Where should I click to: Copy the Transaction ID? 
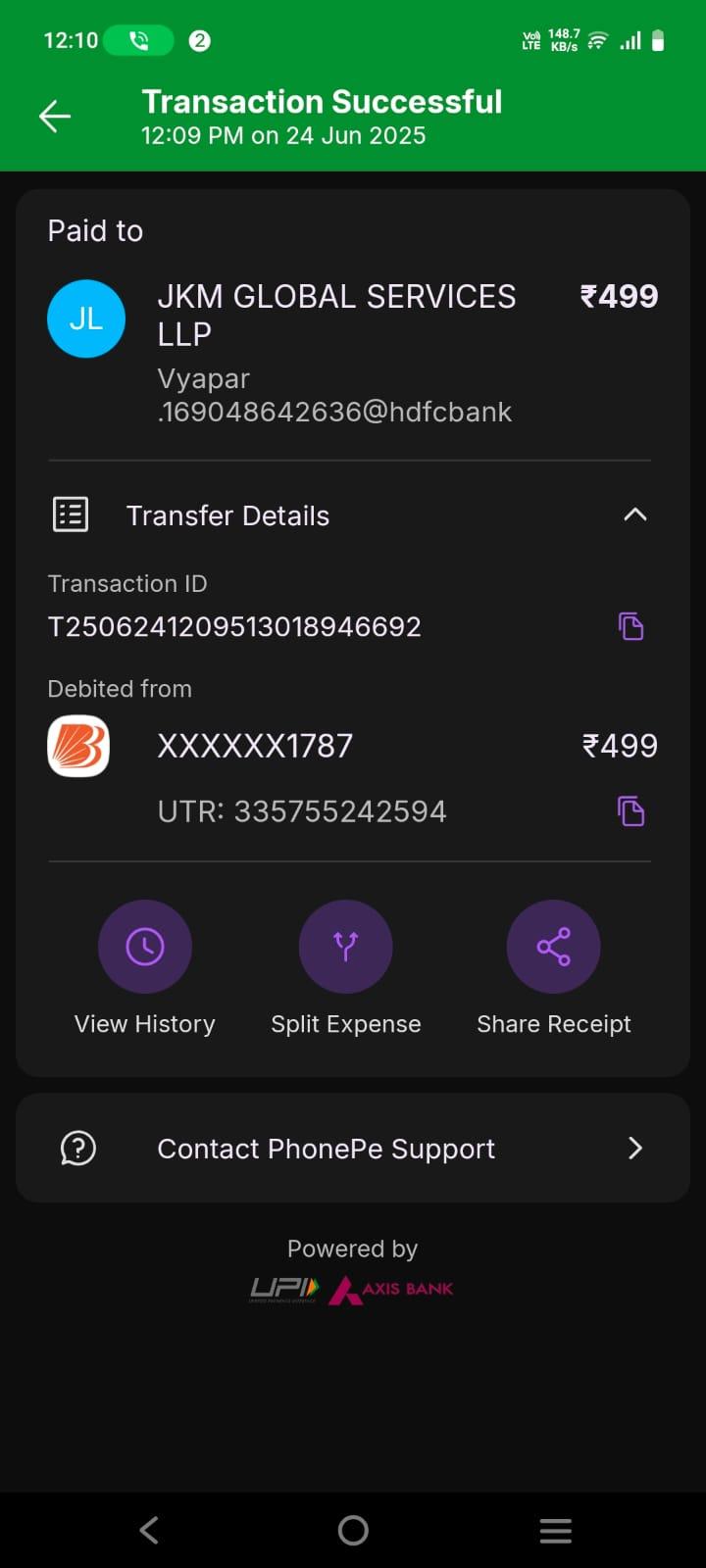pos(631,626)
